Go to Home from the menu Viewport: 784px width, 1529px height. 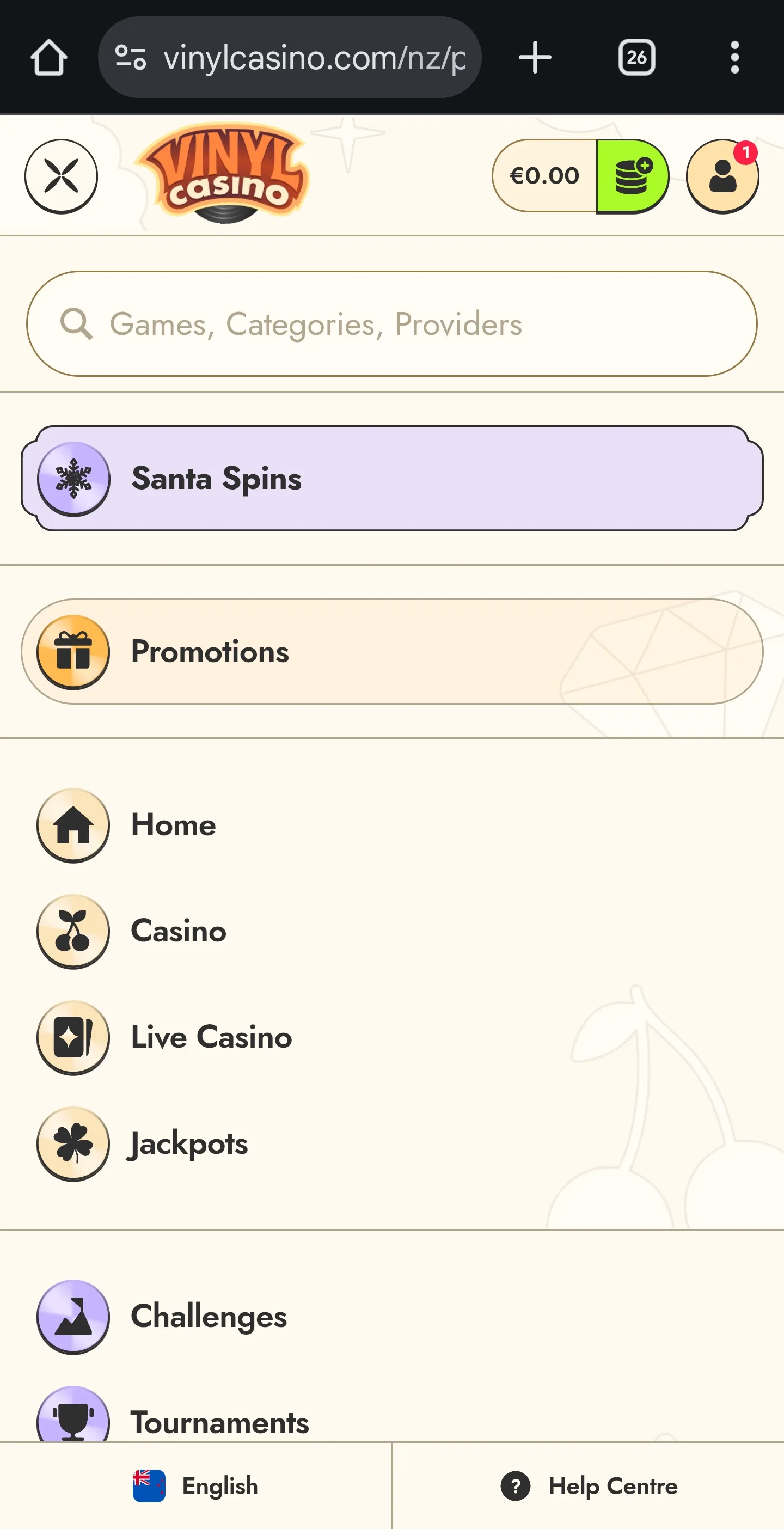(173, 825)
